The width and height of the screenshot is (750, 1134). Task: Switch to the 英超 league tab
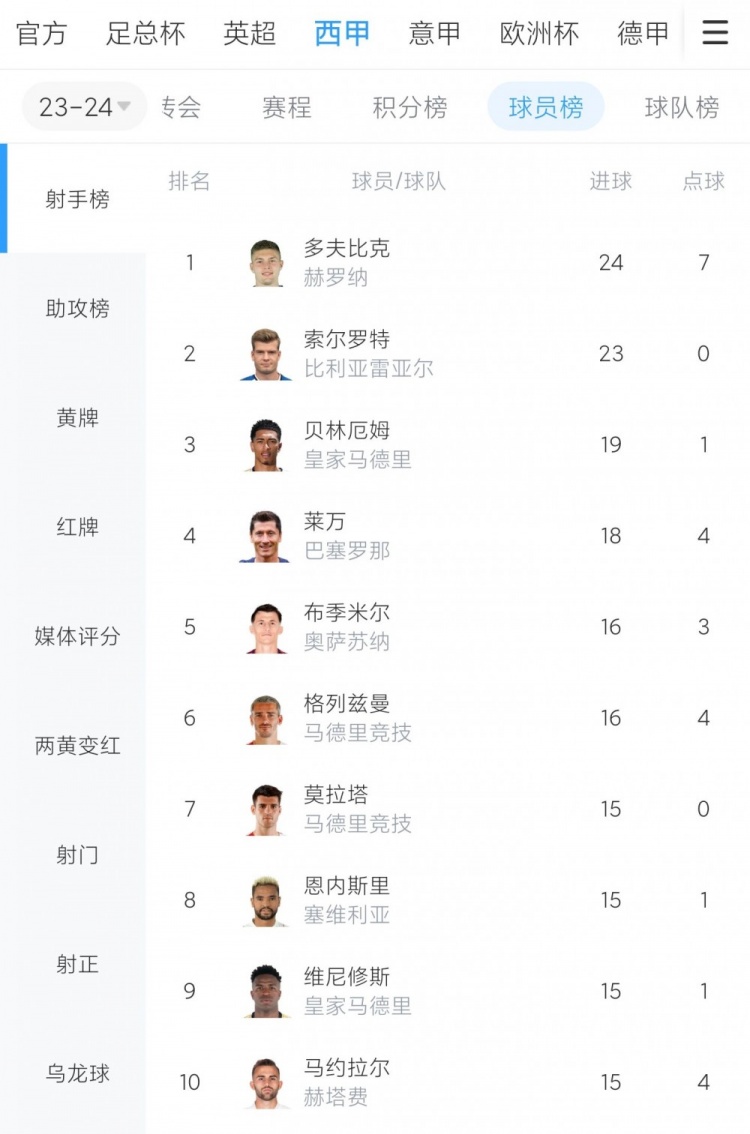click(x=249, y=33)
